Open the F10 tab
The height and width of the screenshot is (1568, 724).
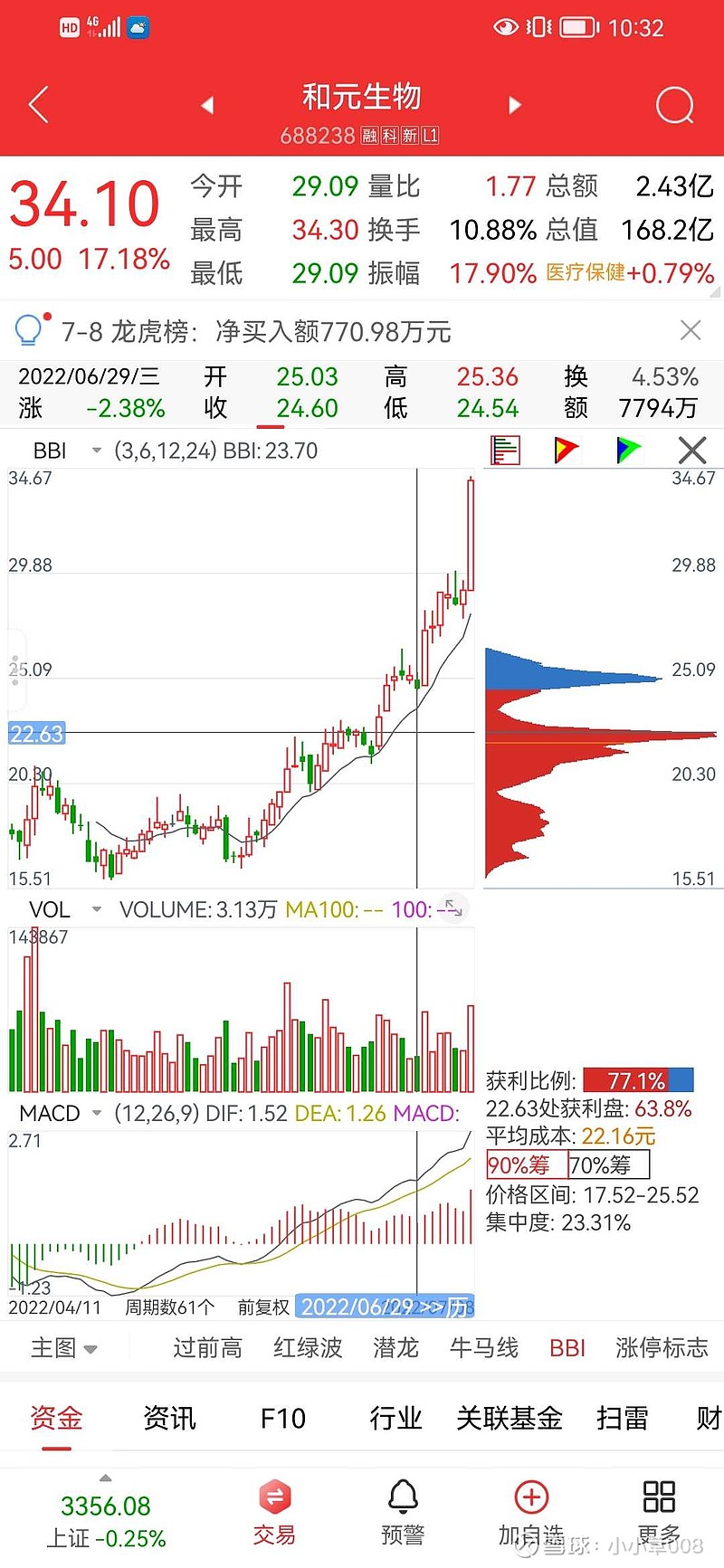[x=281, y=1419]
